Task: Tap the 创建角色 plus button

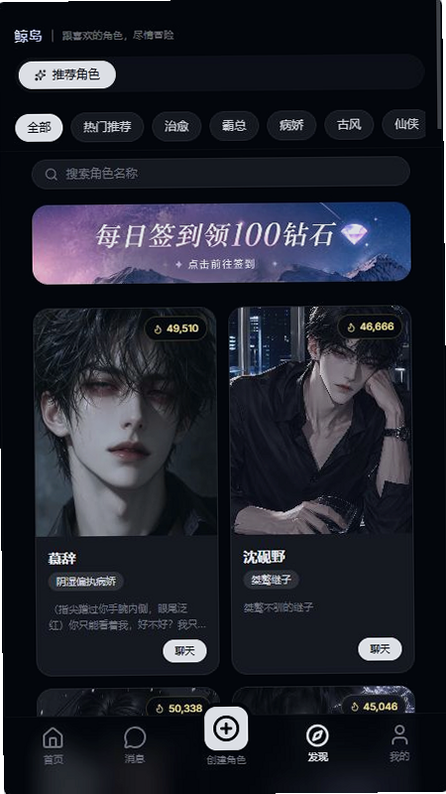Action: pyautogui.click(x=226, y=729)
